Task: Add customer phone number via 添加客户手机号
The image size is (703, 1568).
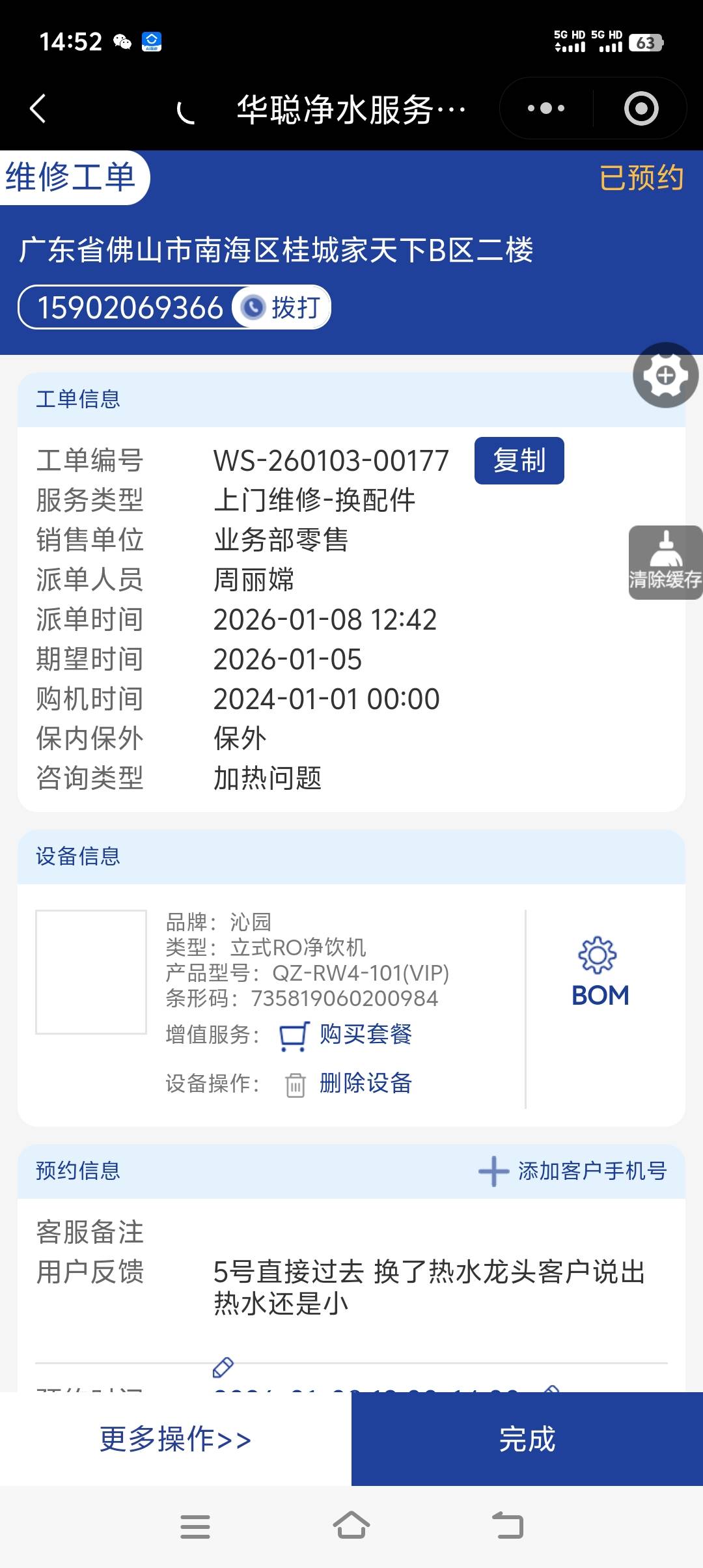Action: click(x=573, y=1171)
